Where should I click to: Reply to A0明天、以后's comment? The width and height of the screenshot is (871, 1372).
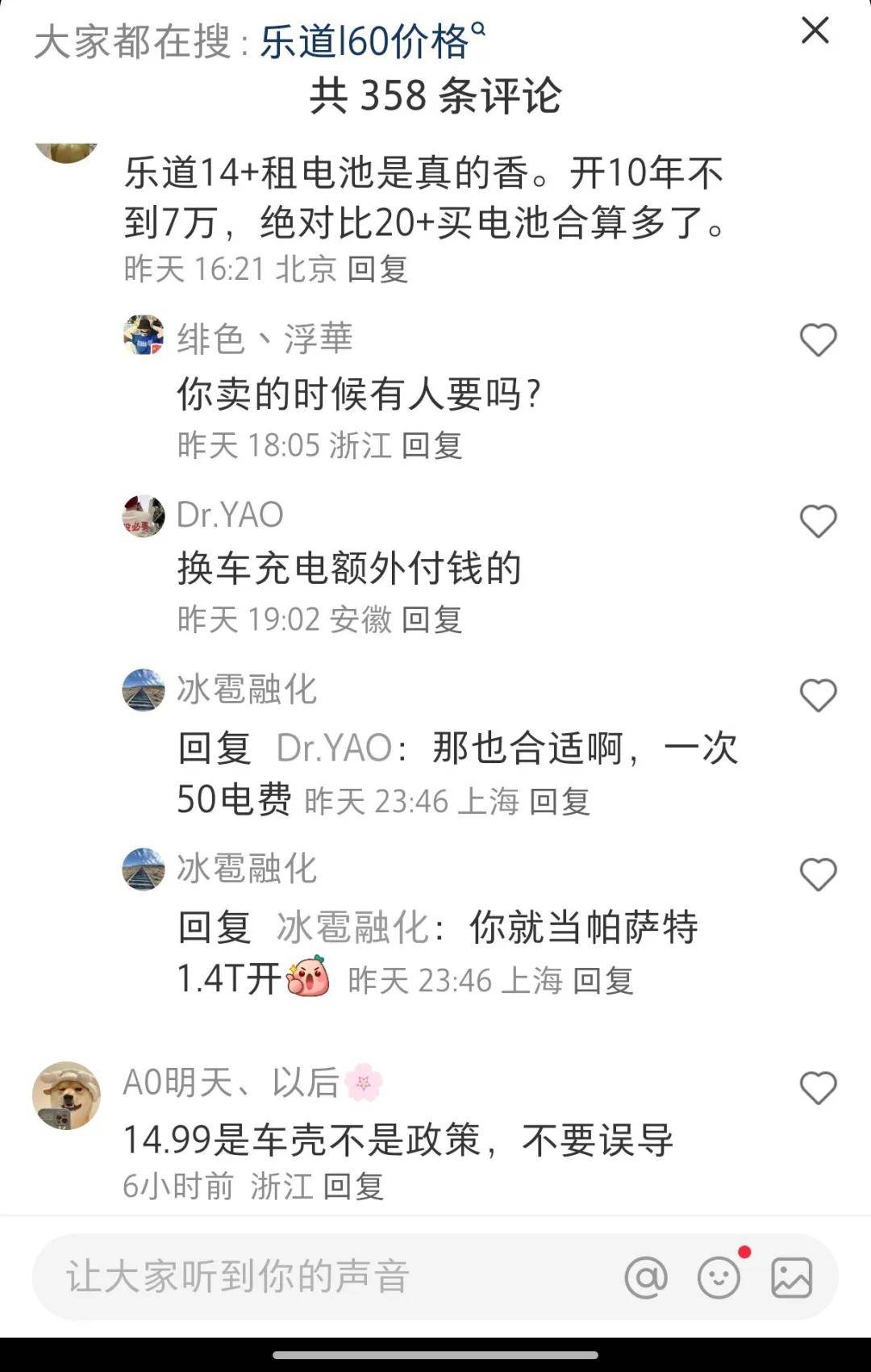click(353, 1186)
